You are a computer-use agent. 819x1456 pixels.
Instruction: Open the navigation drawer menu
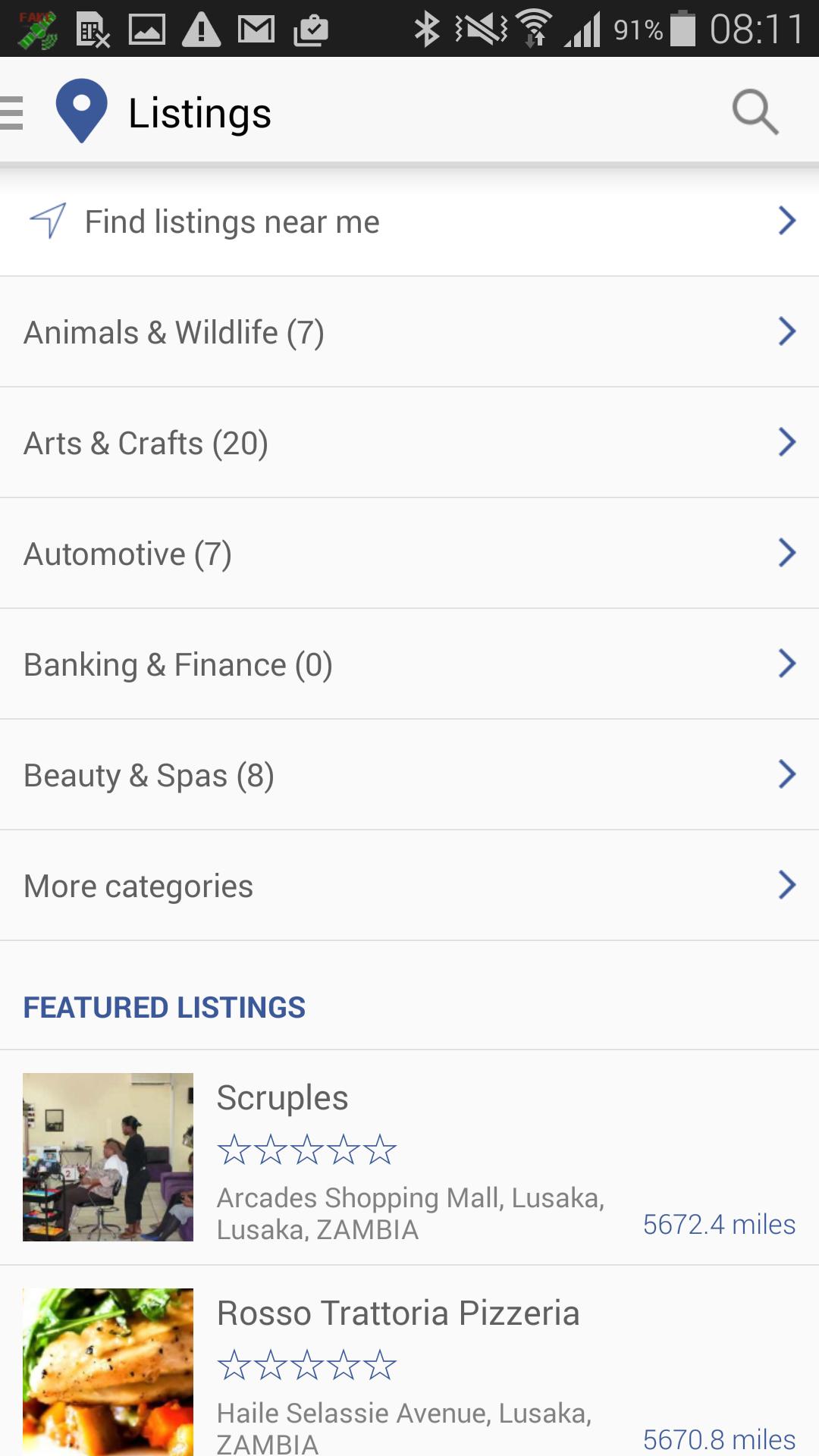pyautogui.click(x=12, y=113)
